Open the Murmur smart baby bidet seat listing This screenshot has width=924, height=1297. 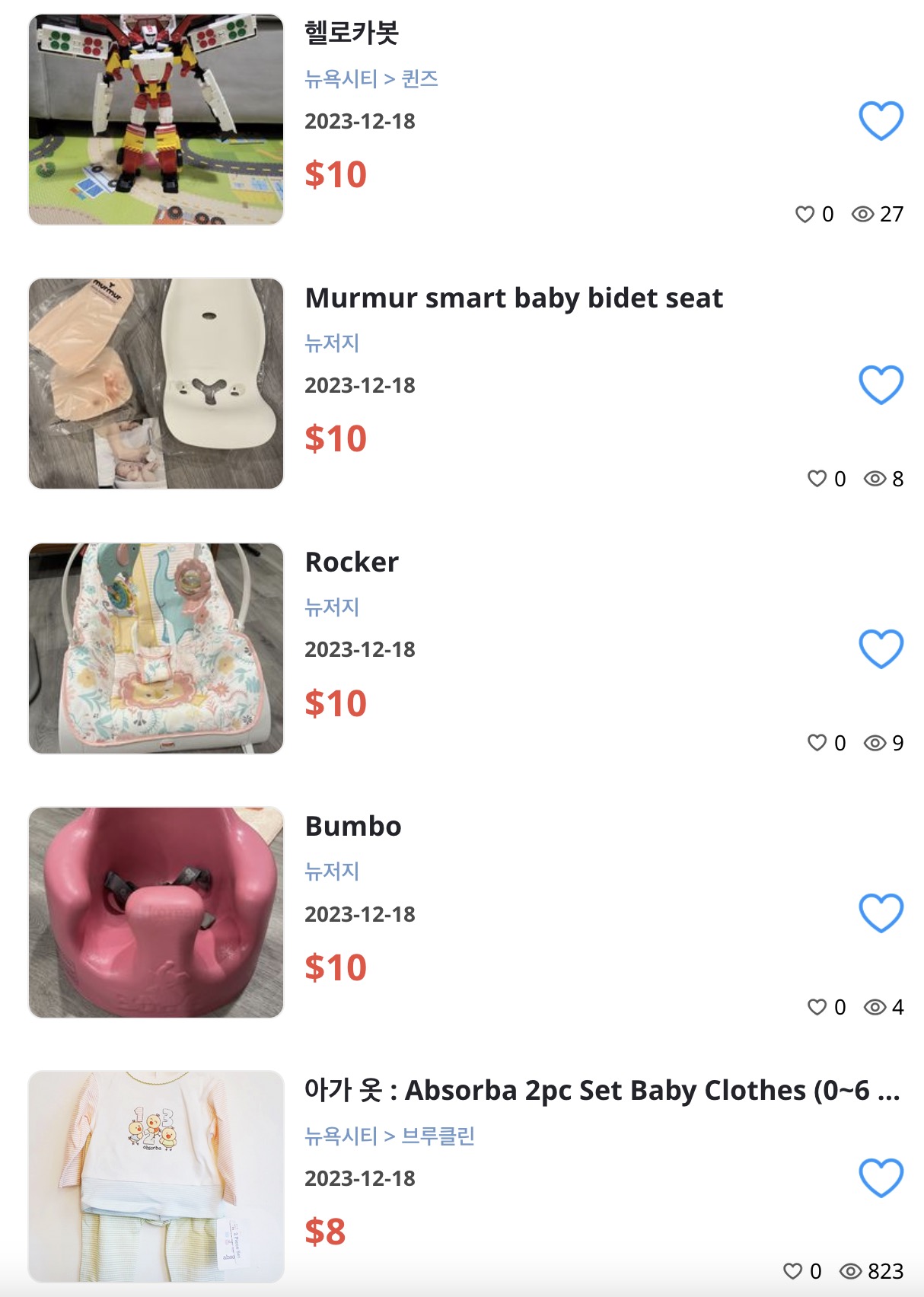pyautogui.click(x=514, y=298)
